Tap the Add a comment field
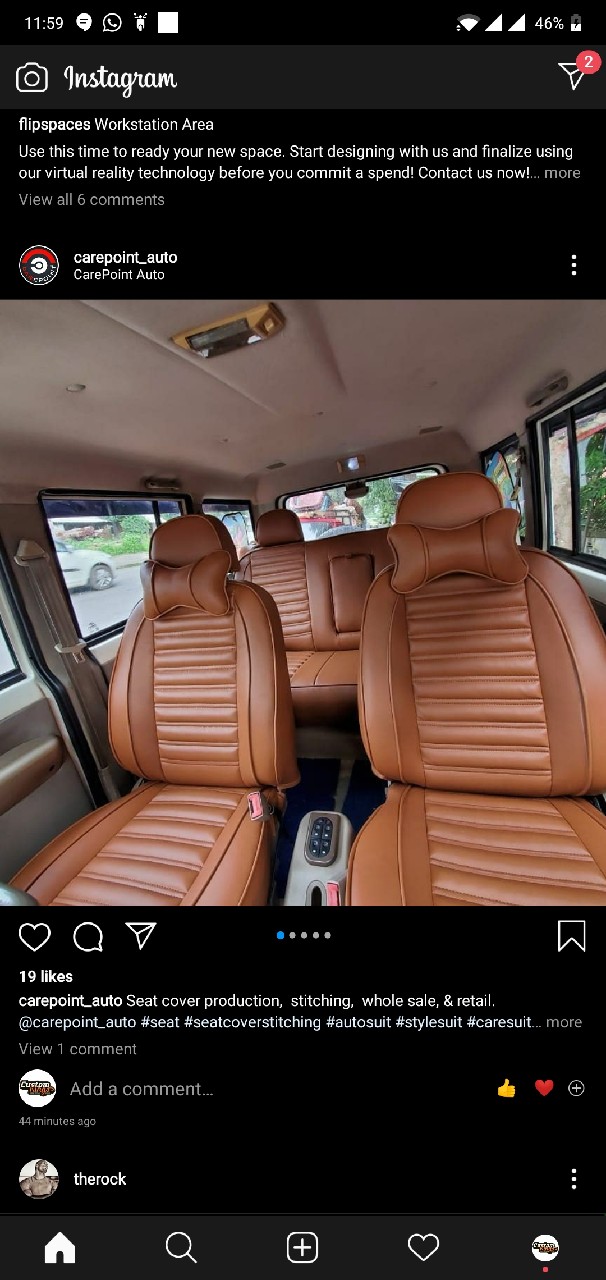Screen dimensions: 606x1280 pos(142,1089)
